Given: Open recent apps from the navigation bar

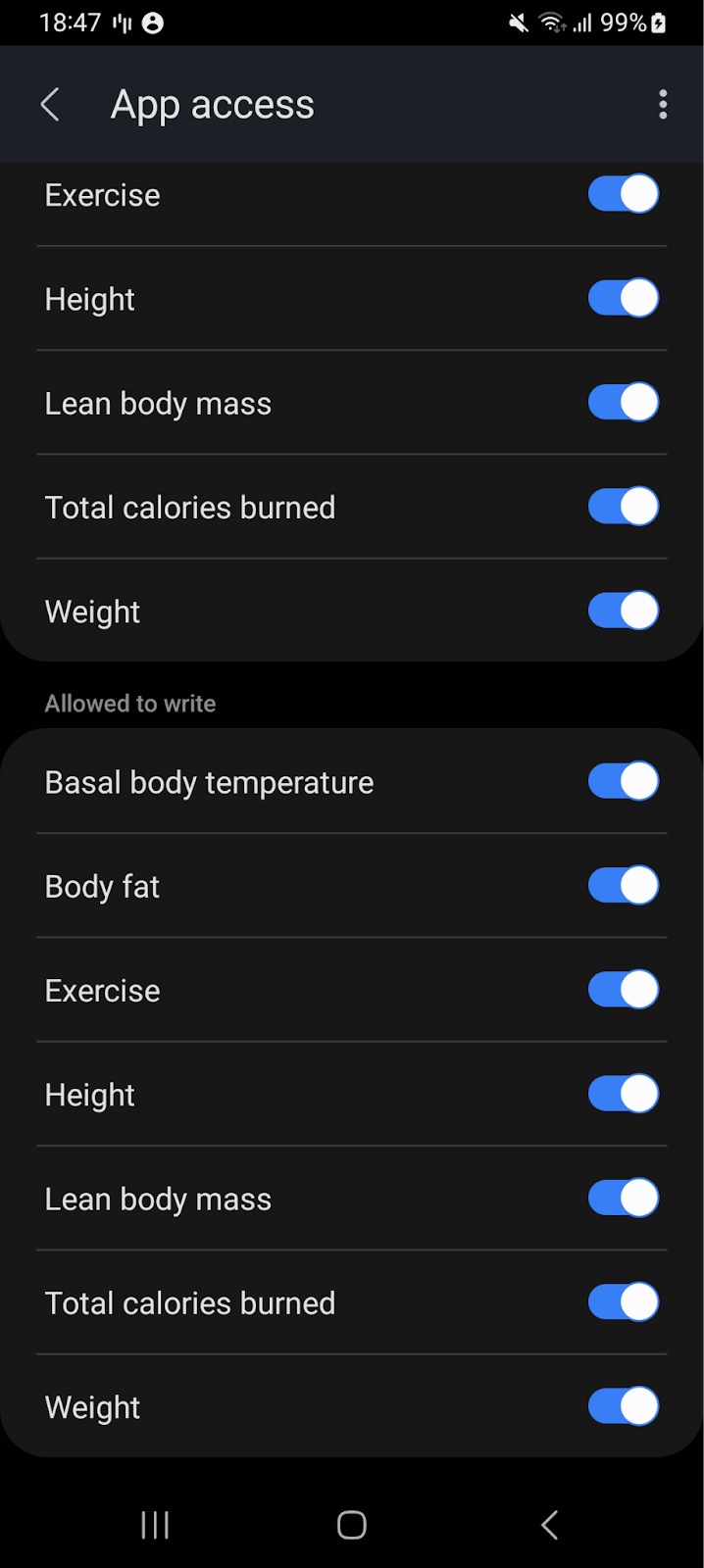Looking at the screenshot, I should tap(155, 1525).
